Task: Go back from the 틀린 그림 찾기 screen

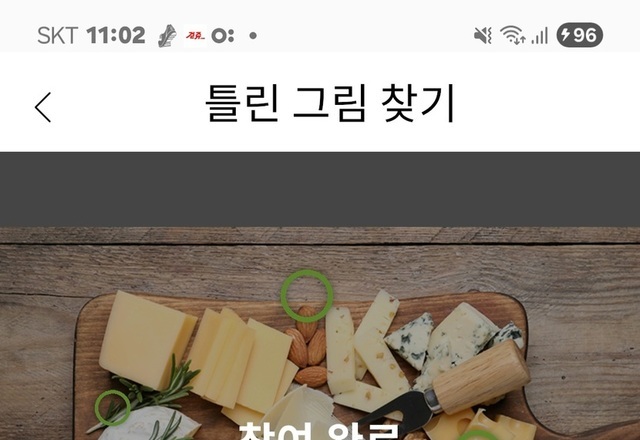Action: pyautogui.click(x=43, y=106)
